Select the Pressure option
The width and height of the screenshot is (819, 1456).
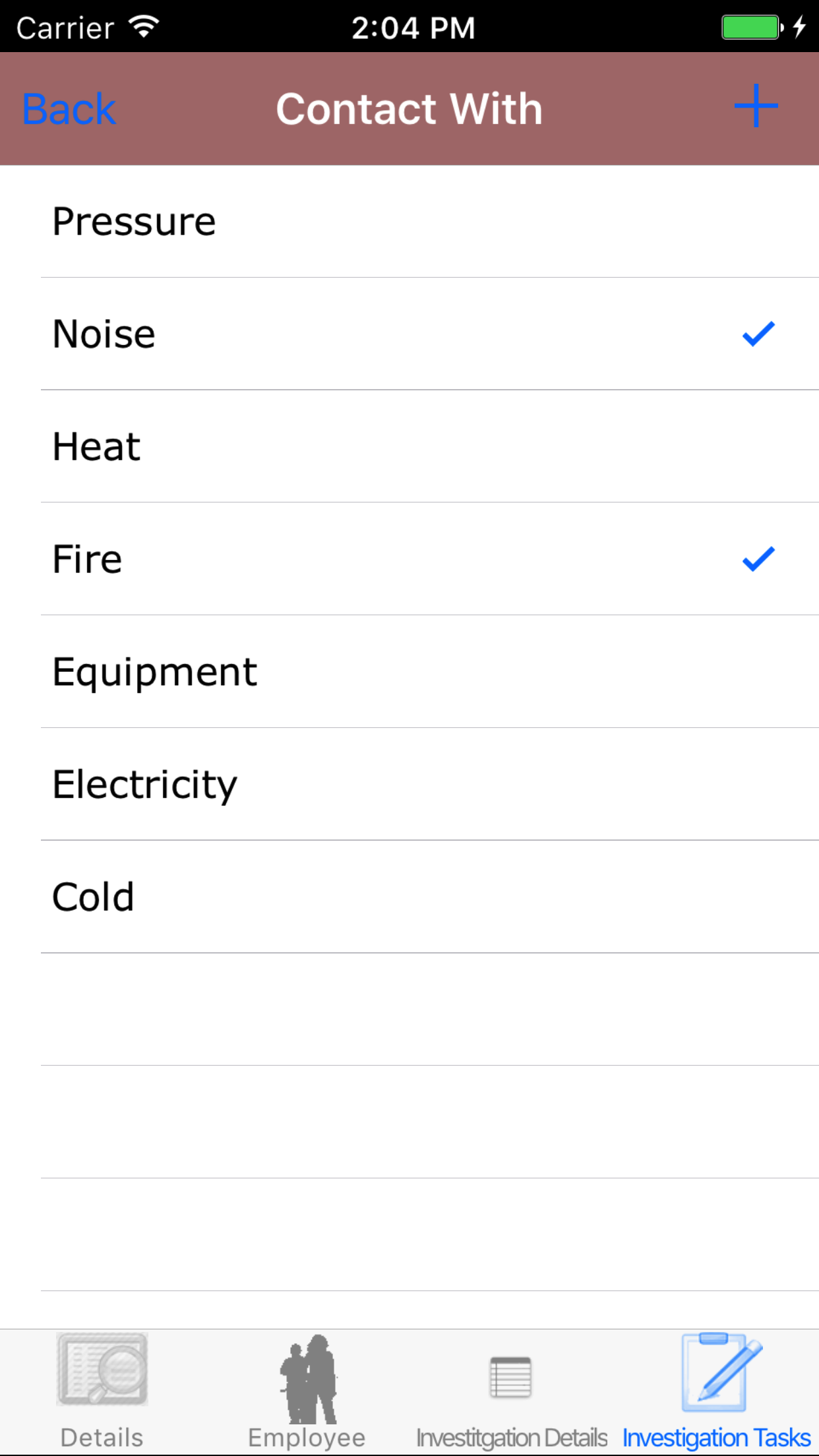(x=409, y=222)
